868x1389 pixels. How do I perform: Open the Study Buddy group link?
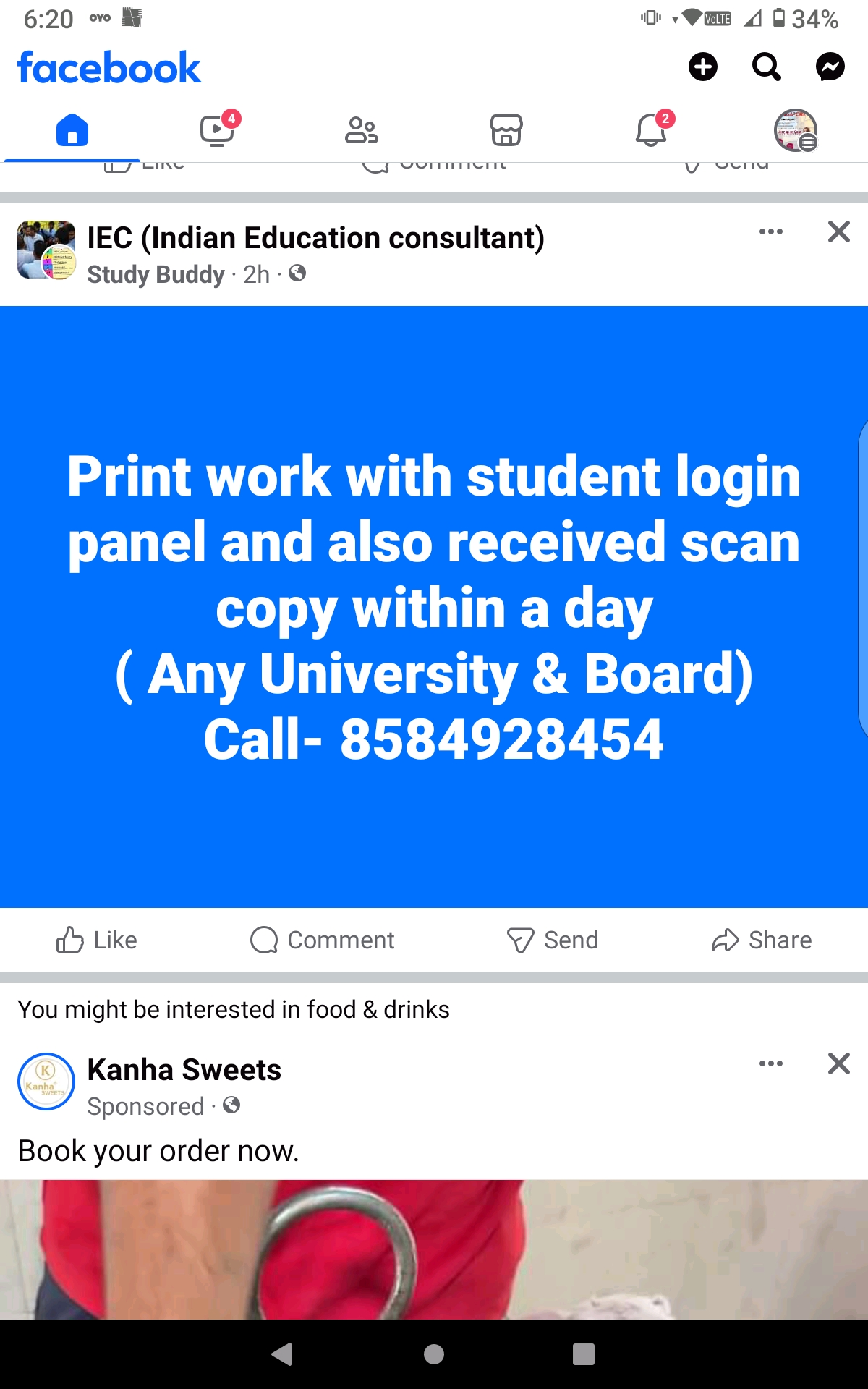click(x=156, y=275)
